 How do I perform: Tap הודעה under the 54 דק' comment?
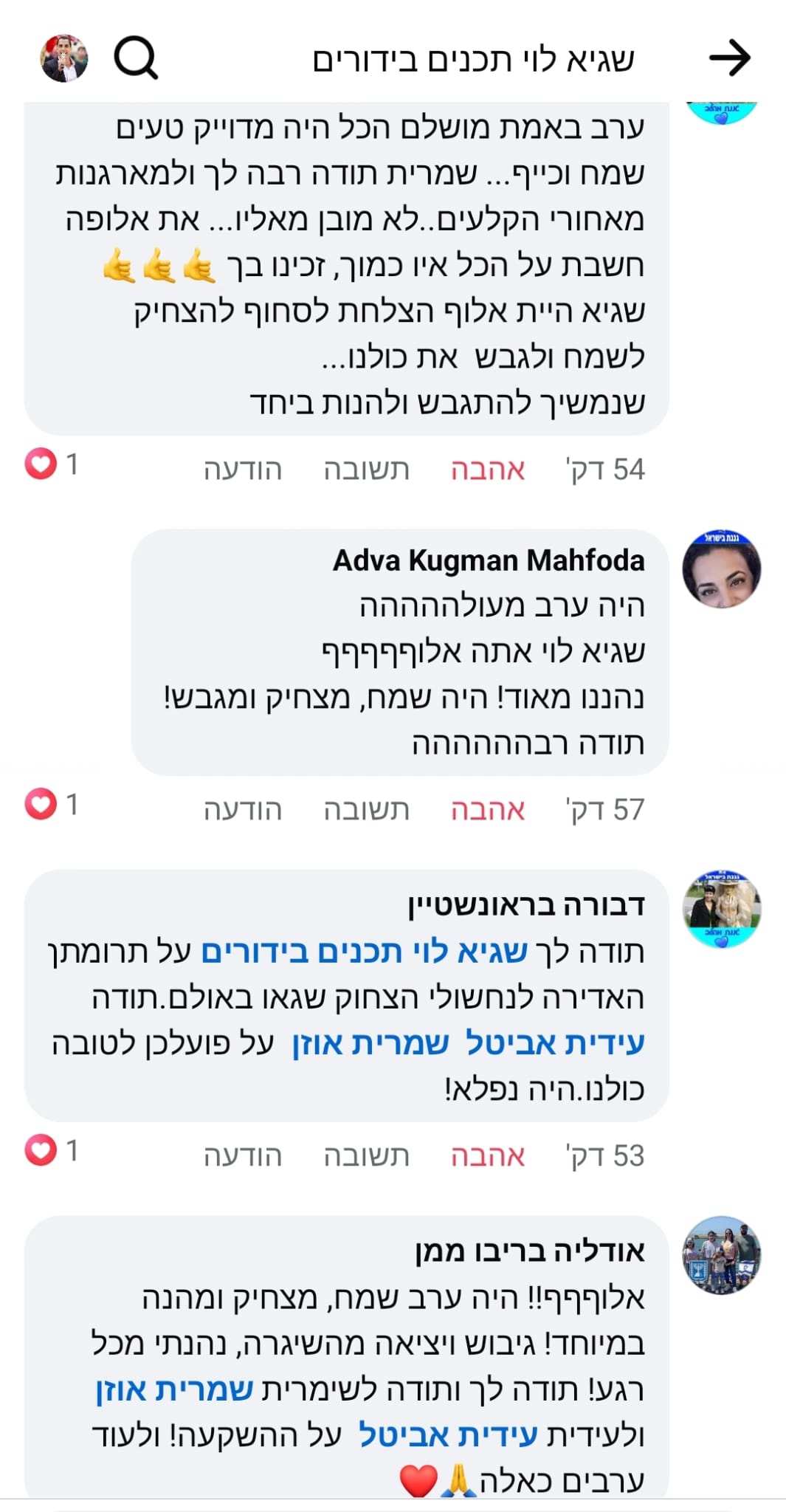(x=243, y=470)
